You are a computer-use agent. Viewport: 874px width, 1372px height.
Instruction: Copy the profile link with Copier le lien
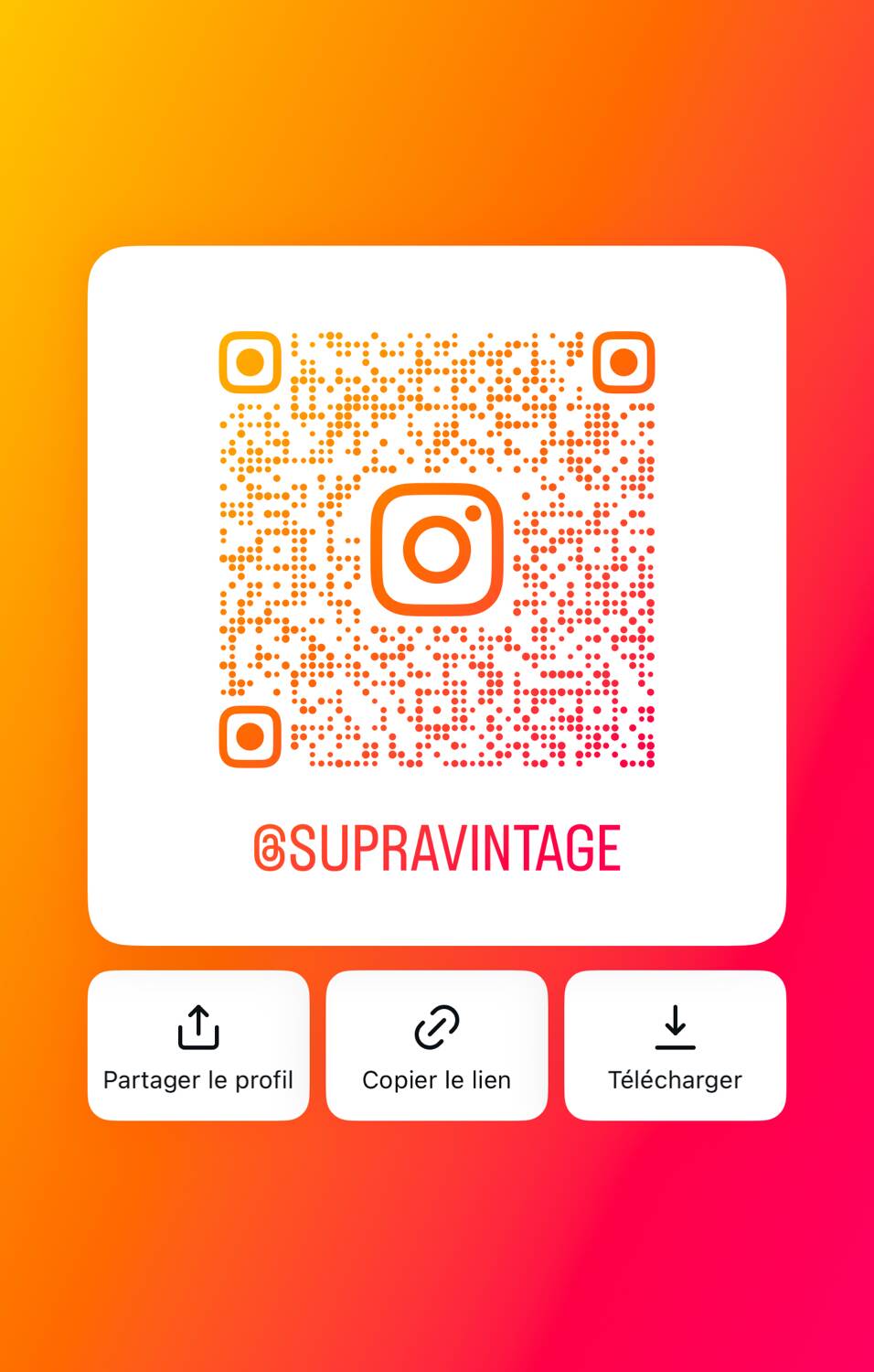coord(437,1045)
